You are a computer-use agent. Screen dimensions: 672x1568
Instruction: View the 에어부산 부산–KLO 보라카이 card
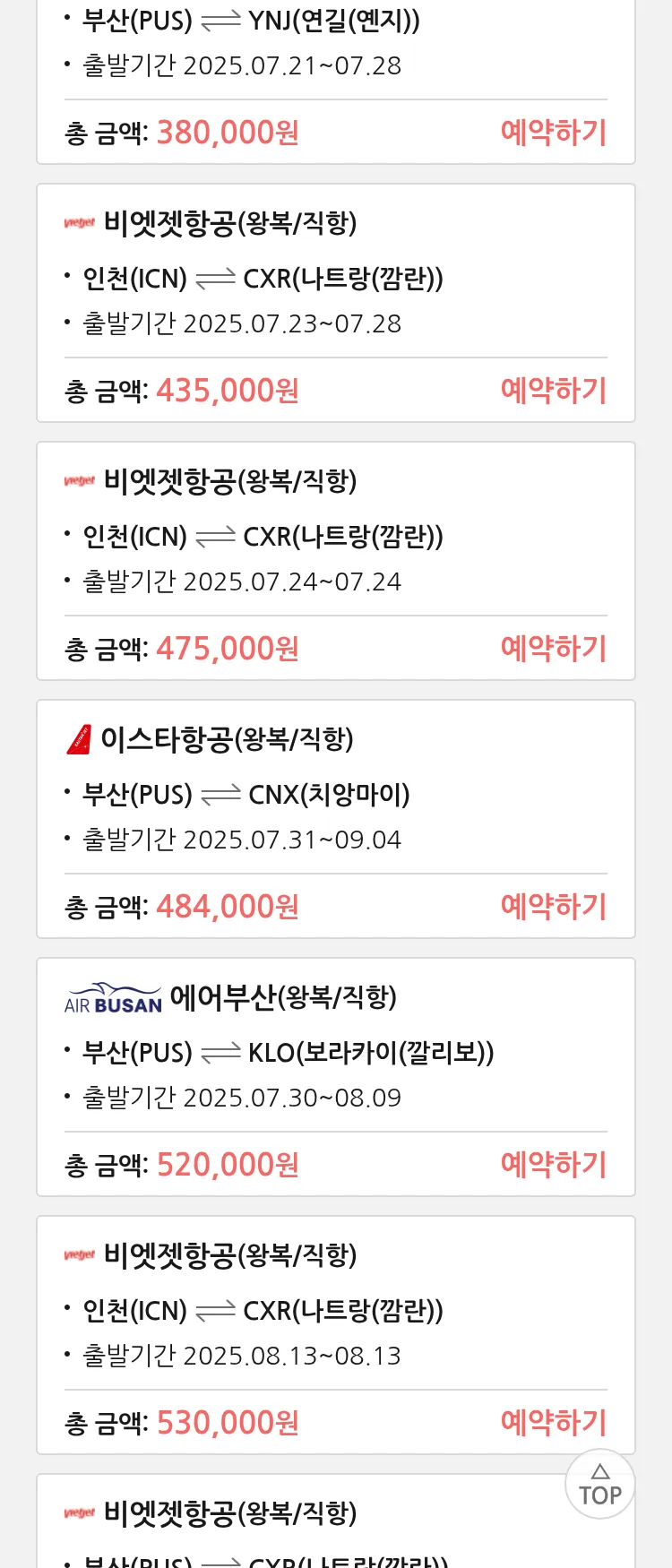click(335, 1051)
